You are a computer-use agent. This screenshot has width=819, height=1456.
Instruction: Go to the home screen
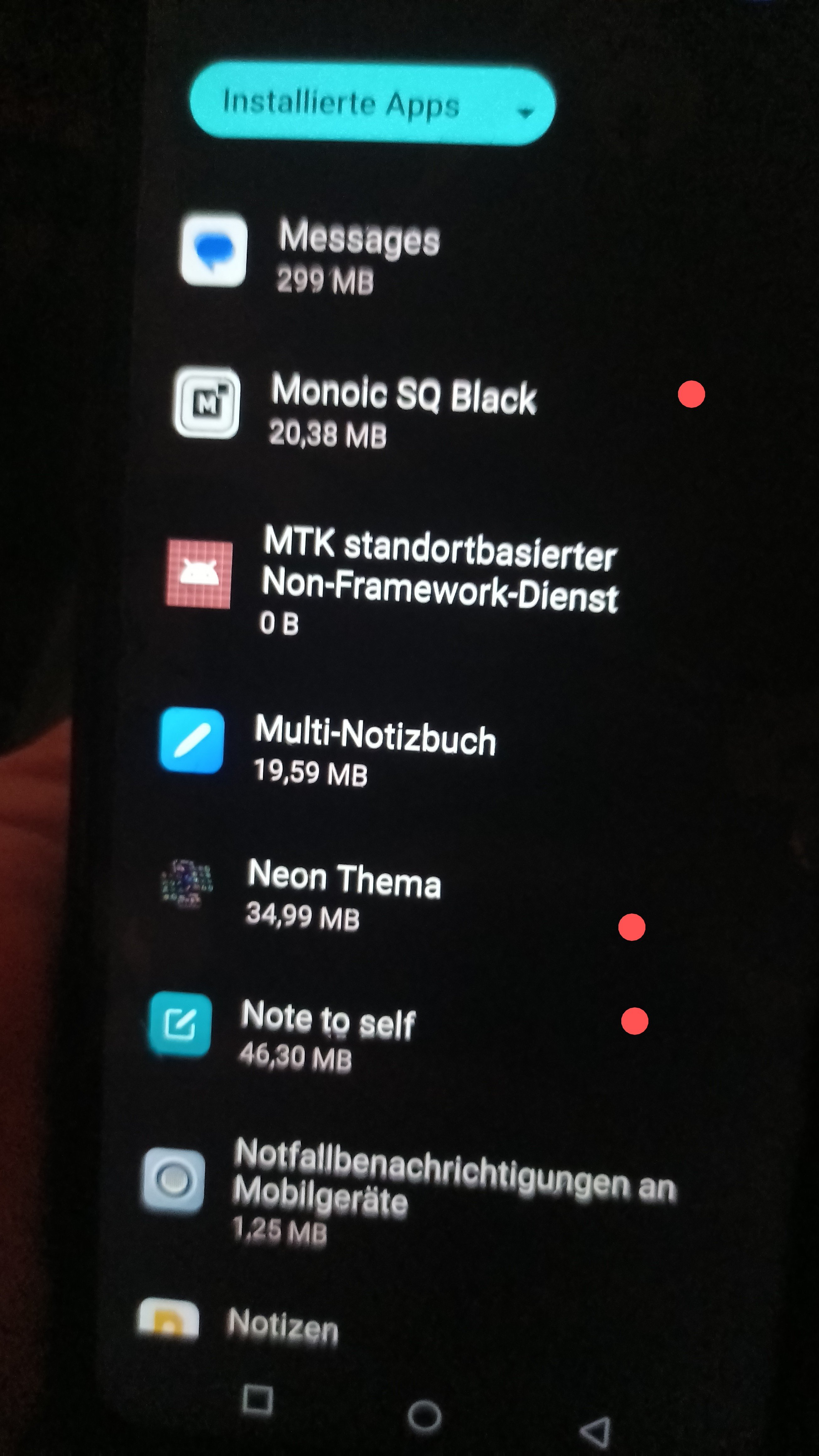tap(424, 1416)
